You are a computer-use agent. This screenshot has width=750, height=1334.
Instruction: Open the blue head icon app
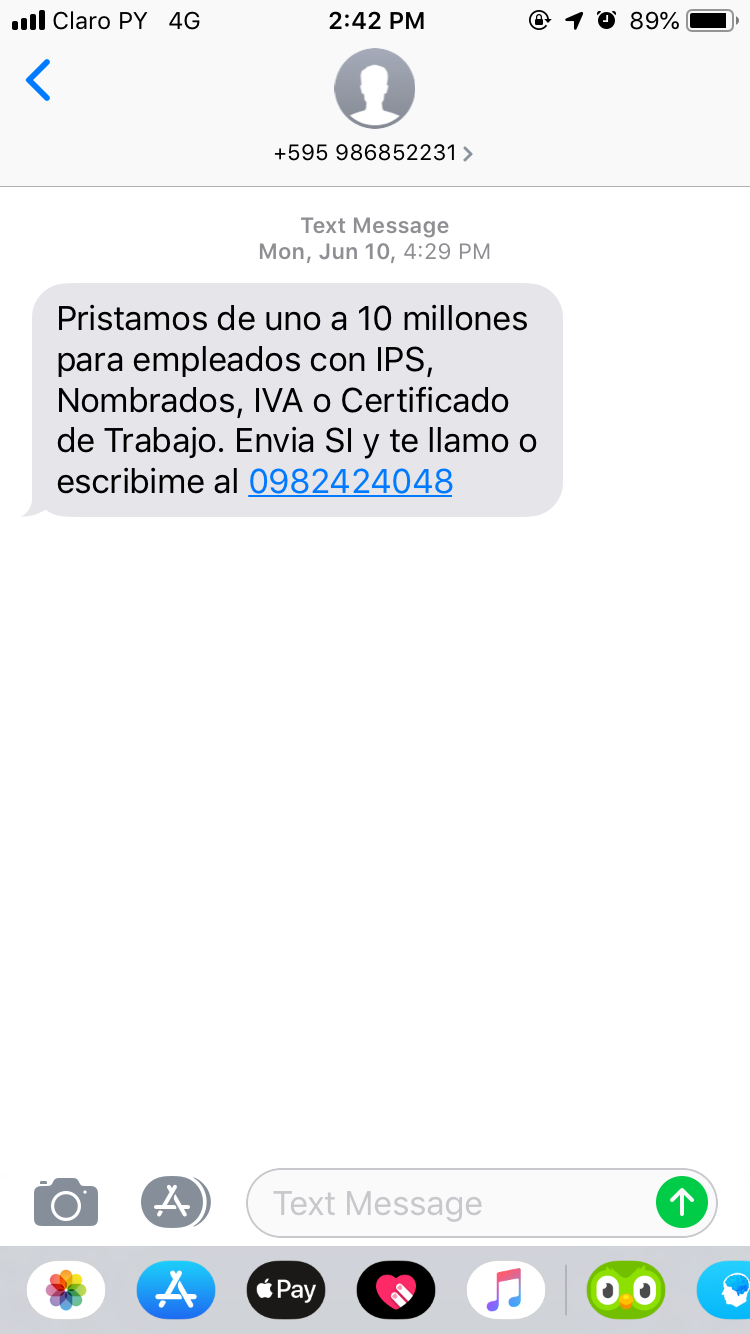click(728, 1290)
